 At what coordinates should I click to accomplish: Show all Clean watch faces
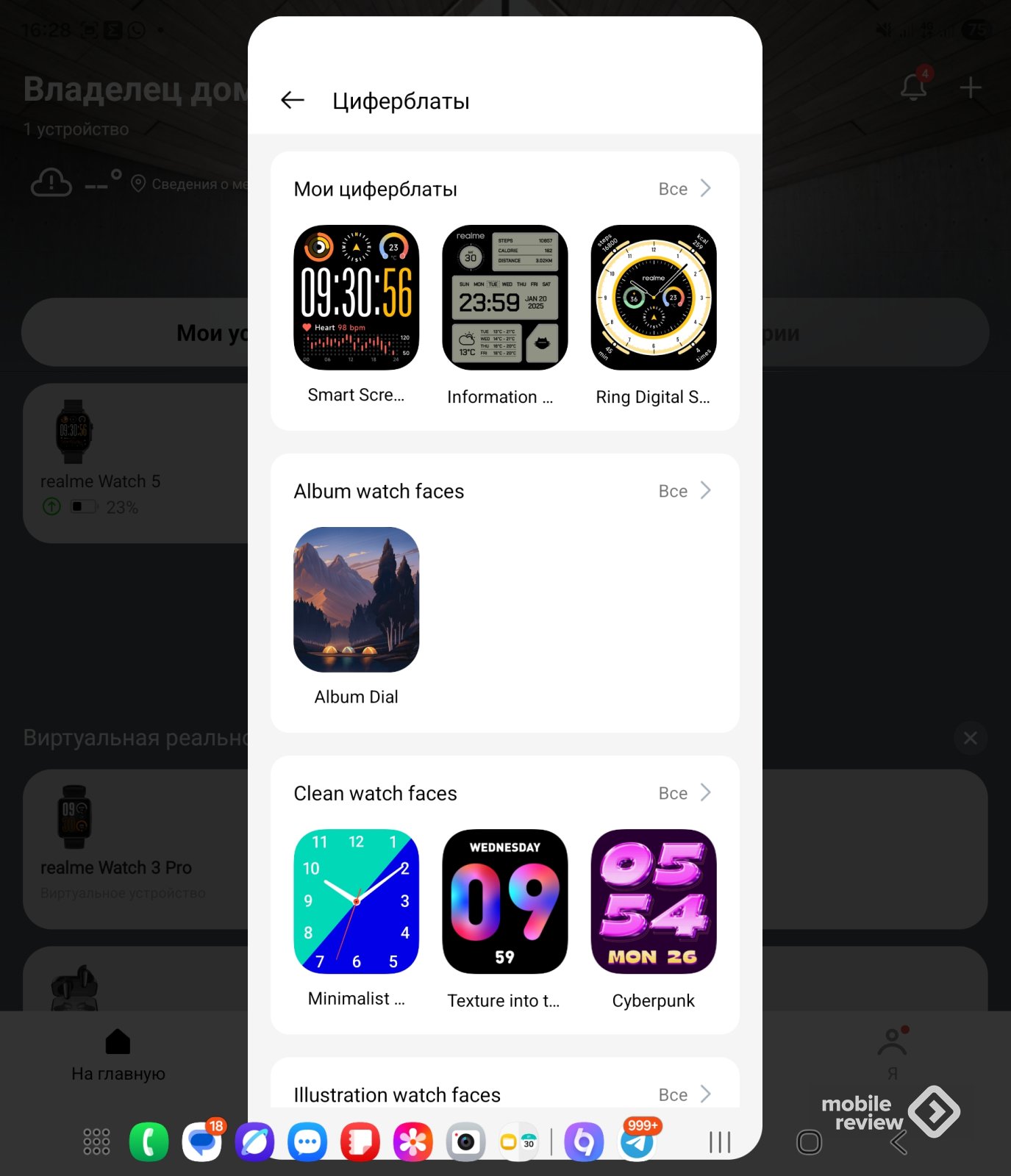pos(685,793)
